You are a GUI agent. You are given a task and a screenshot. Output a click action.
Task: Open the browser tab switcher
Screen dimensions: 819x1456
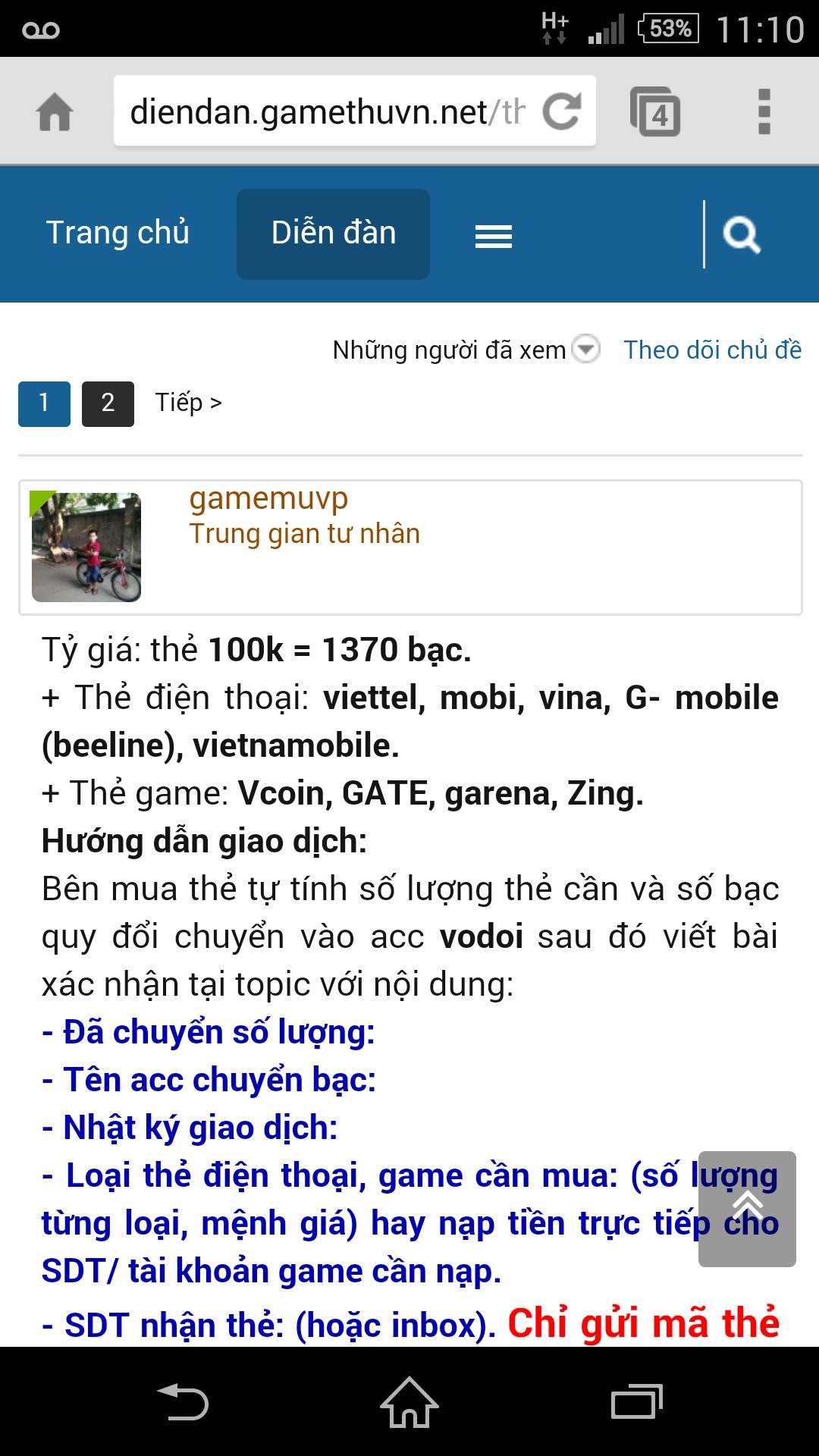click(x=655, y=111)
